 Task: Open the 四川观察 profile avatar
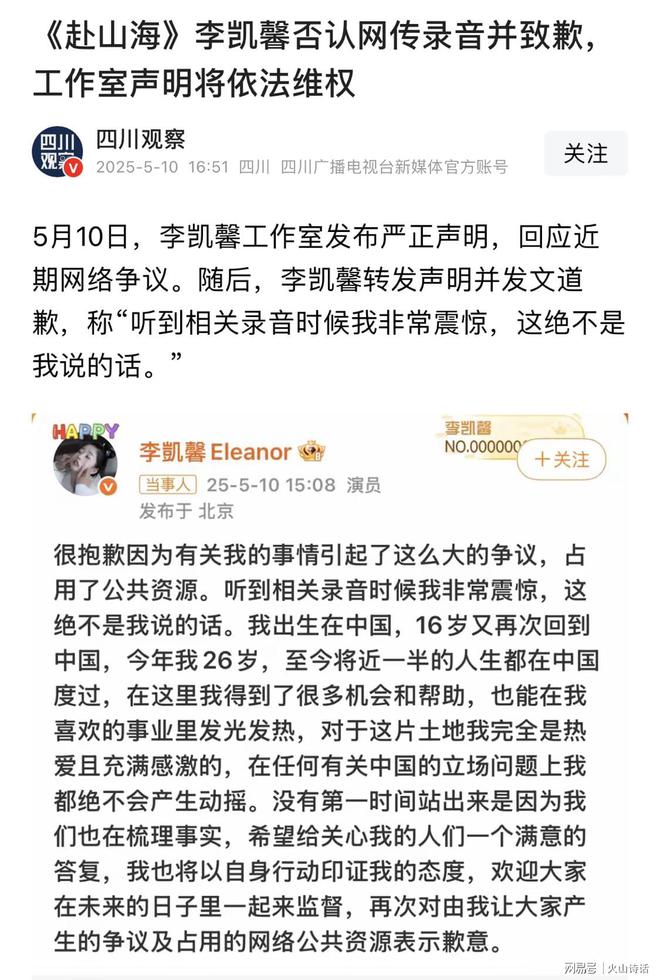pos(57,154)
